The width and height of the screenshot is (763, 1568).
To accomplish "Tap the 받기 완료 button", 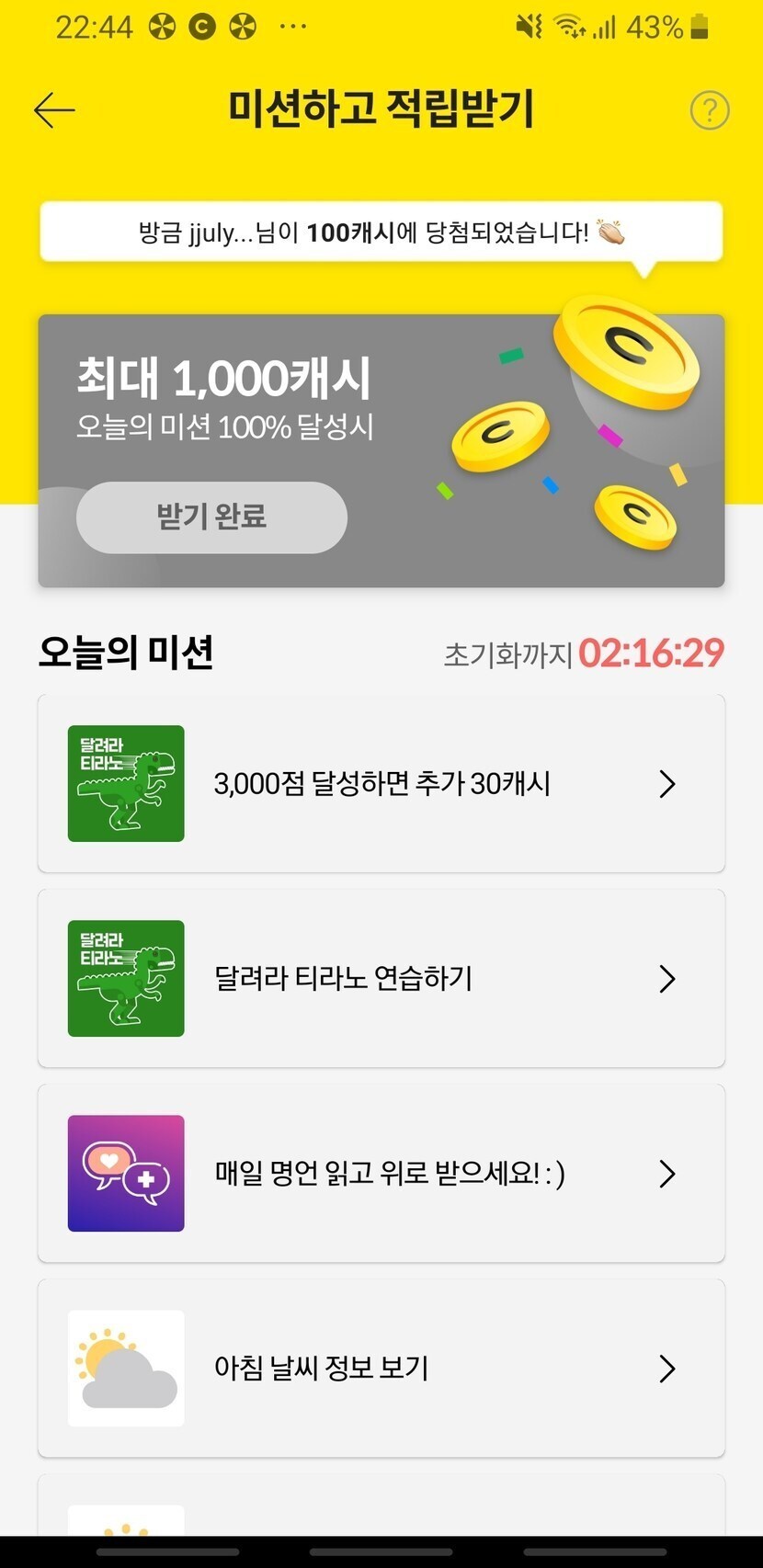I will (211, 517).
